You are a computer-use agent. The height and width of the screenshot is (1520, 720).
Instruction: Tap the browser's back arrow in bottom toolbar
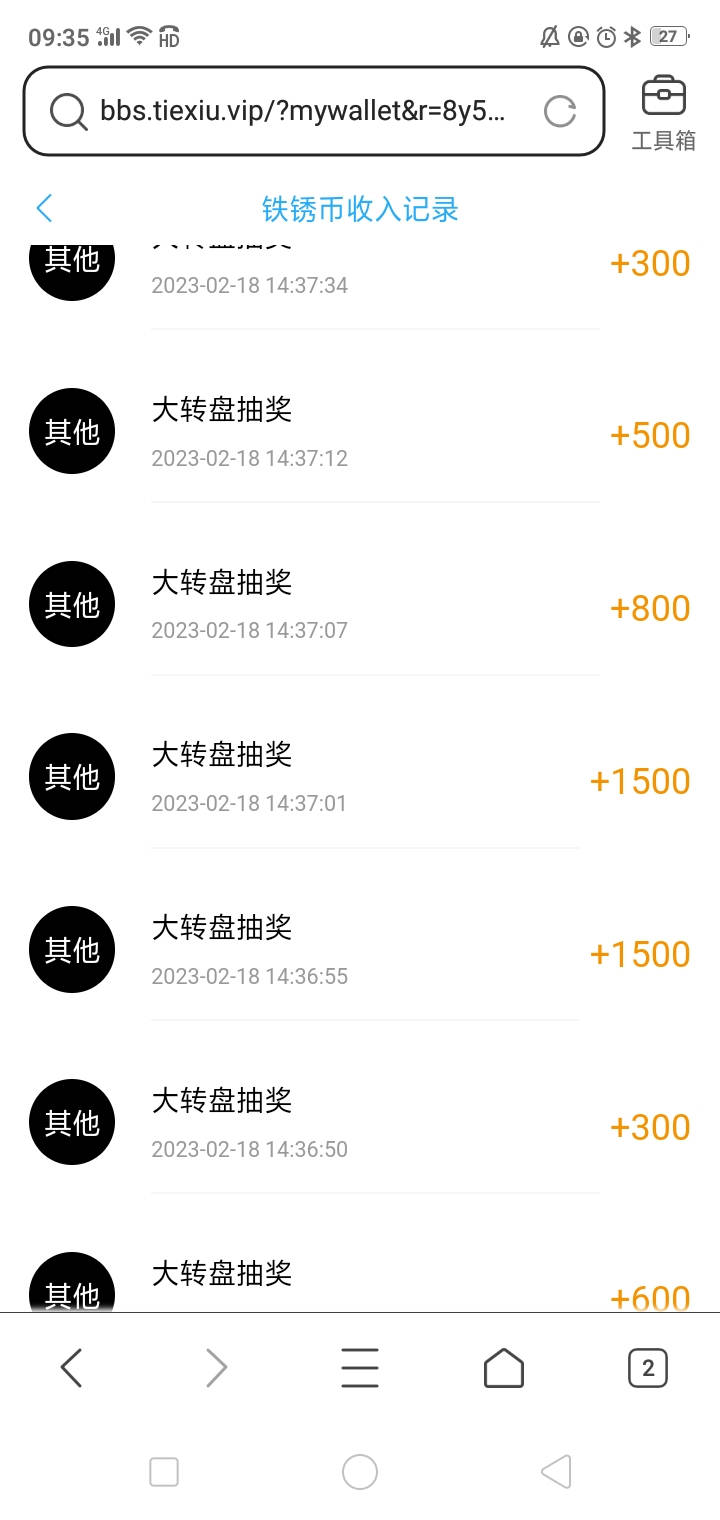pyautogui.click(x=71, y=1367)
